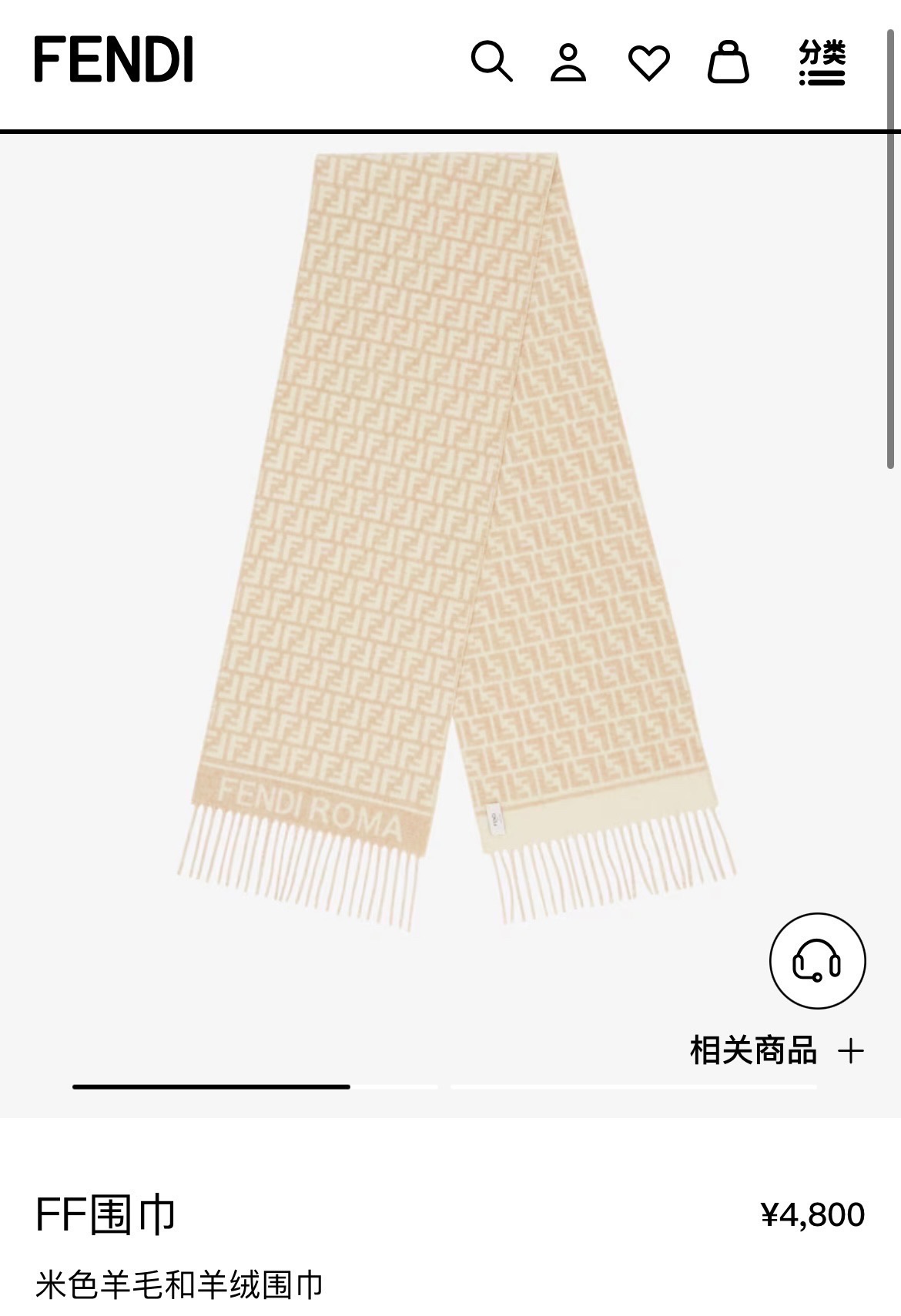Go to the FENDI homepage logo
The width and height of the screenshot is (901, 1316).
point(113,60)
